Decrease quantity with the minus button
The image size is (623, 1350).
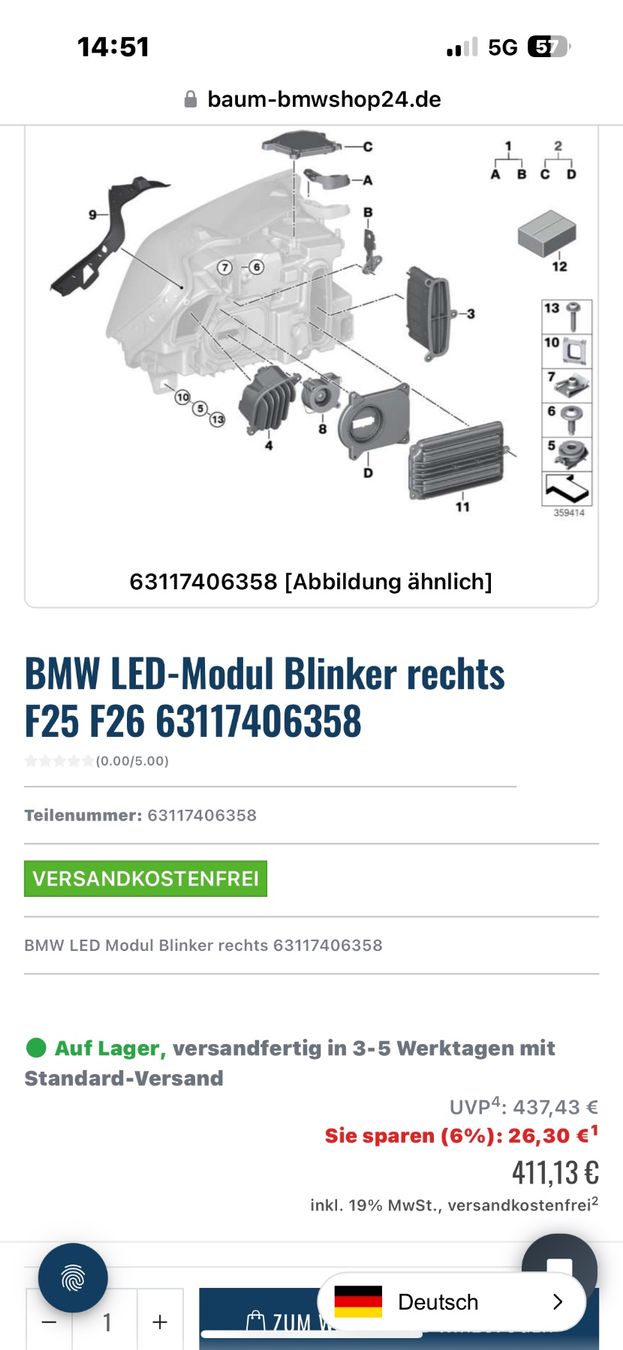(49, 1322)
